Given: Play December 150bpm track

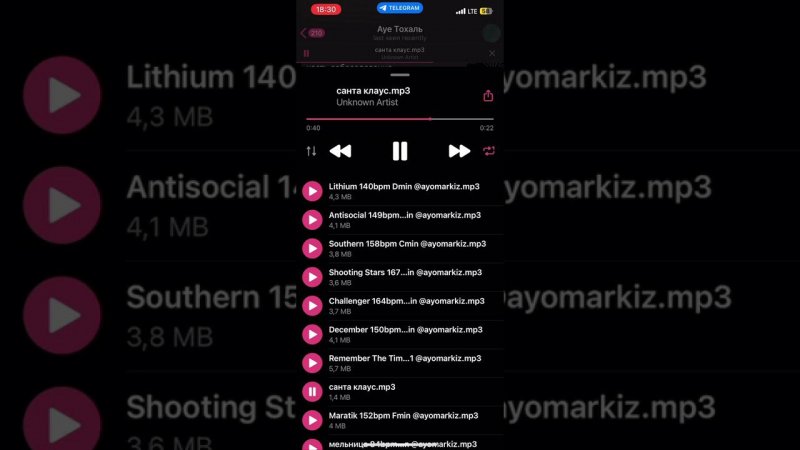Looking at the screenshot, I should 312,334.
